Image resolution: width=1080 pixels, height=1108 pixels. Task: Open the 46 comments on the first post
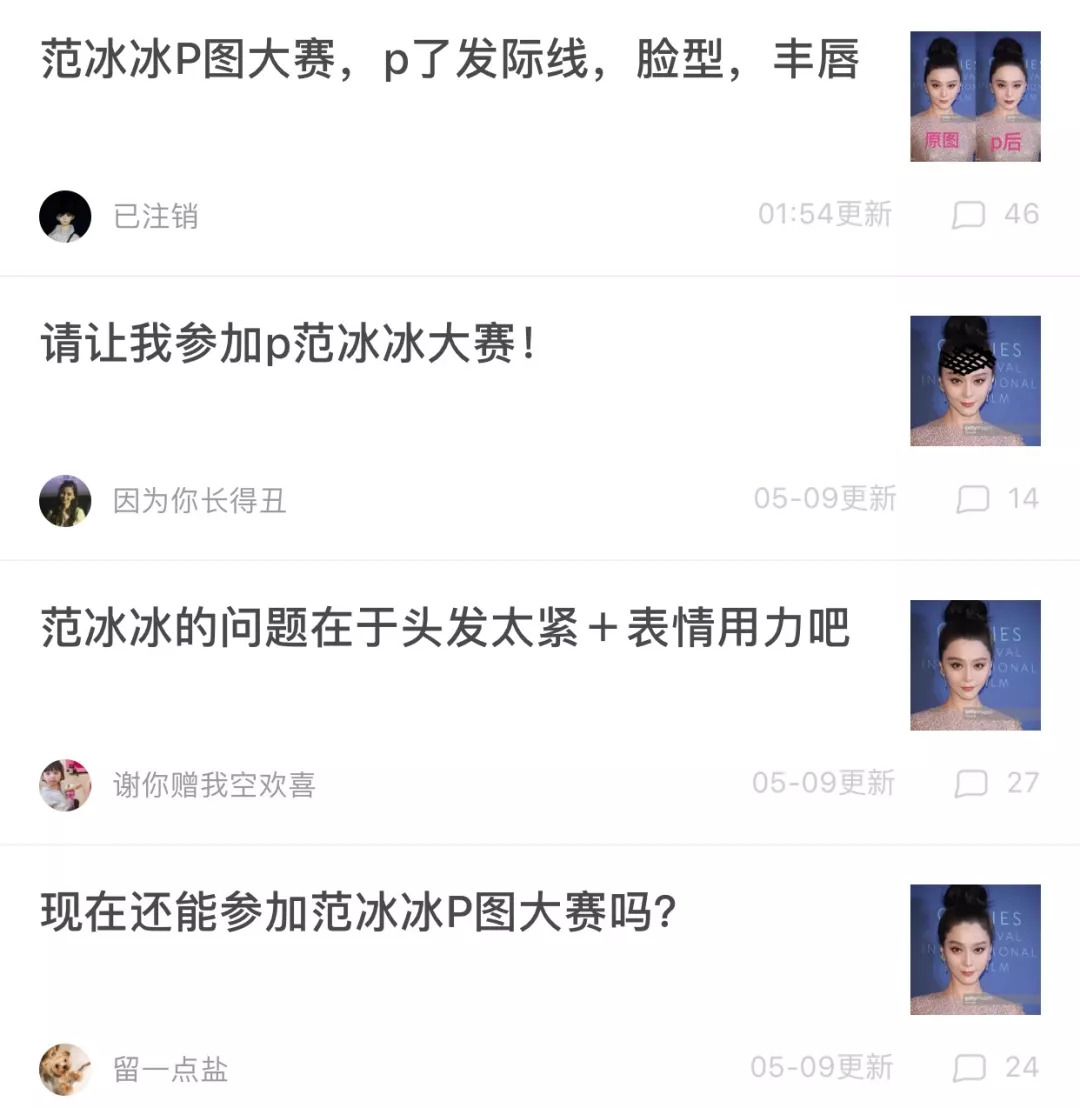[995, 215]
